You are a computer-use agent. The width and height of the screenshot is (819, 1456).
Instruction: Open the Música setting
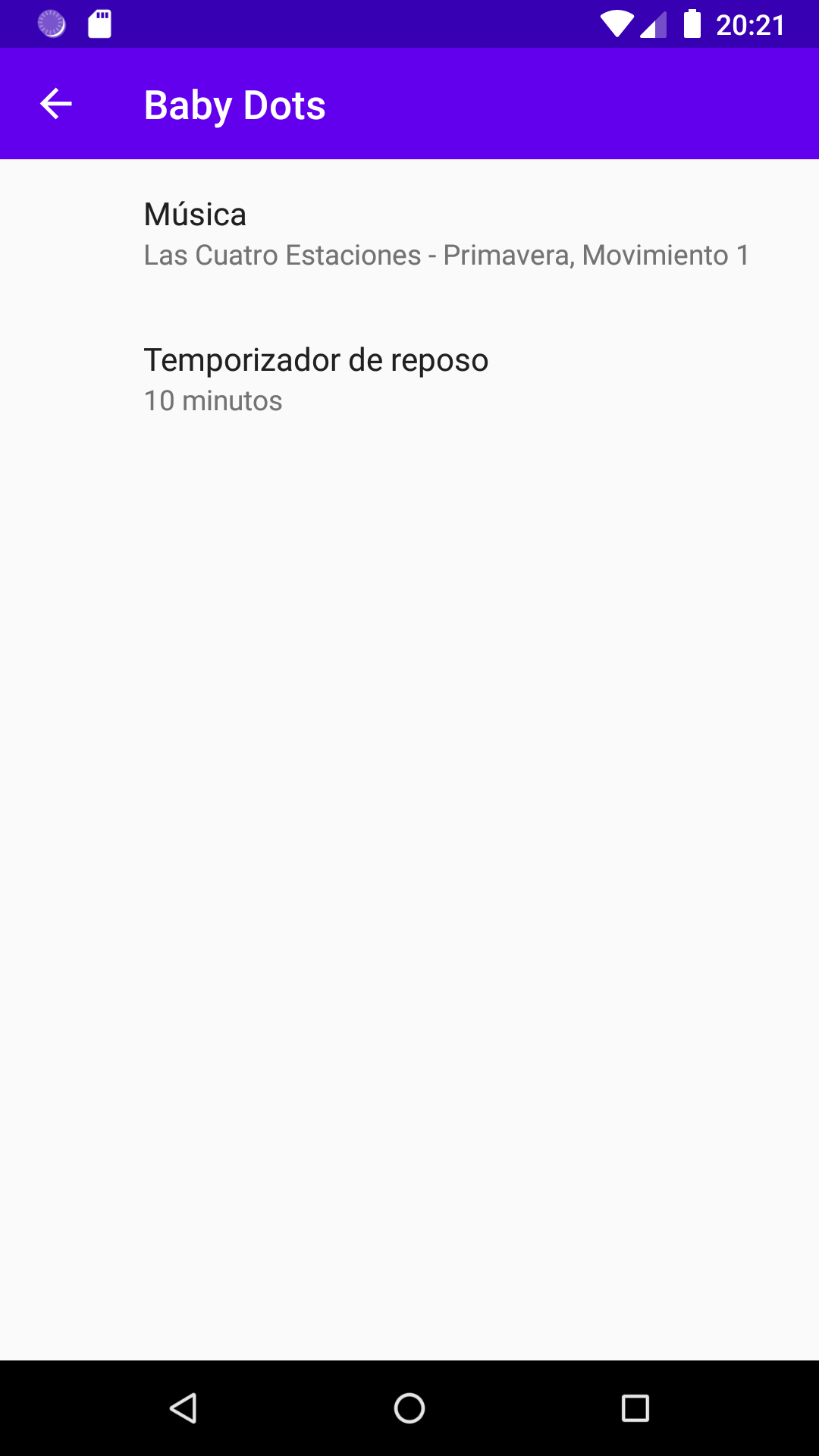(409, 234)
